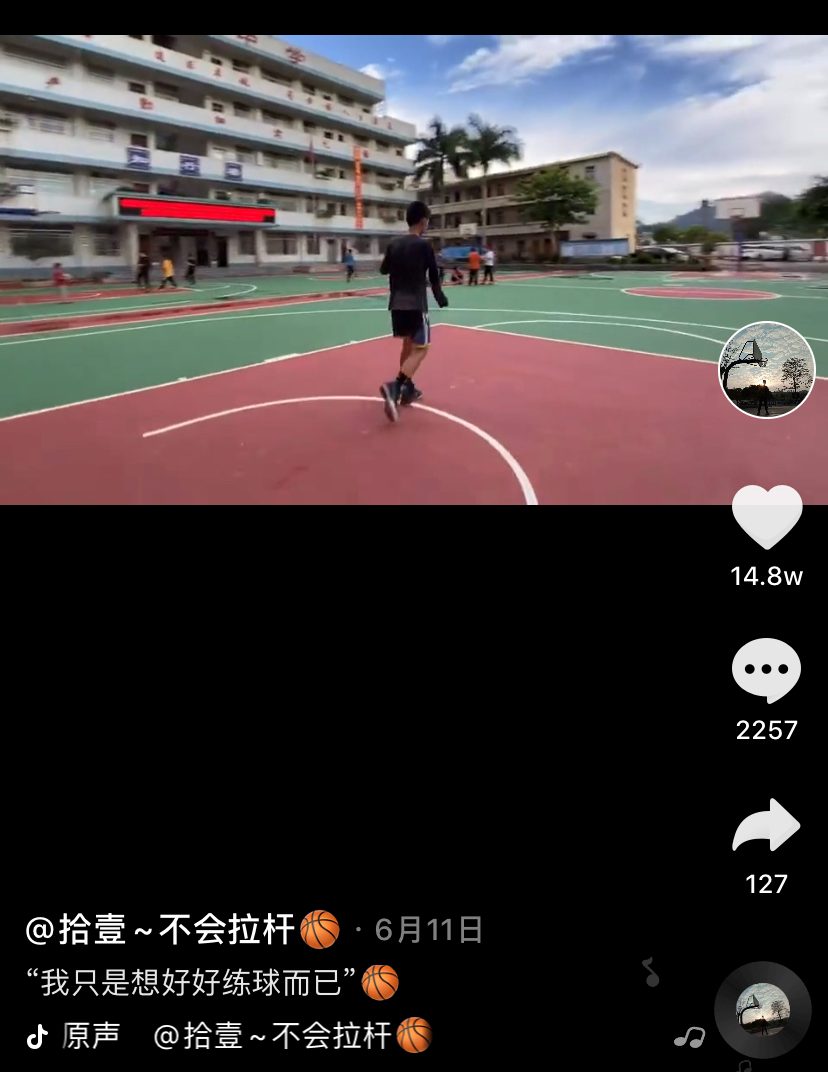The width and height of the screenshot is (828, 1072).
Task: Share this video
Action: 767,826
